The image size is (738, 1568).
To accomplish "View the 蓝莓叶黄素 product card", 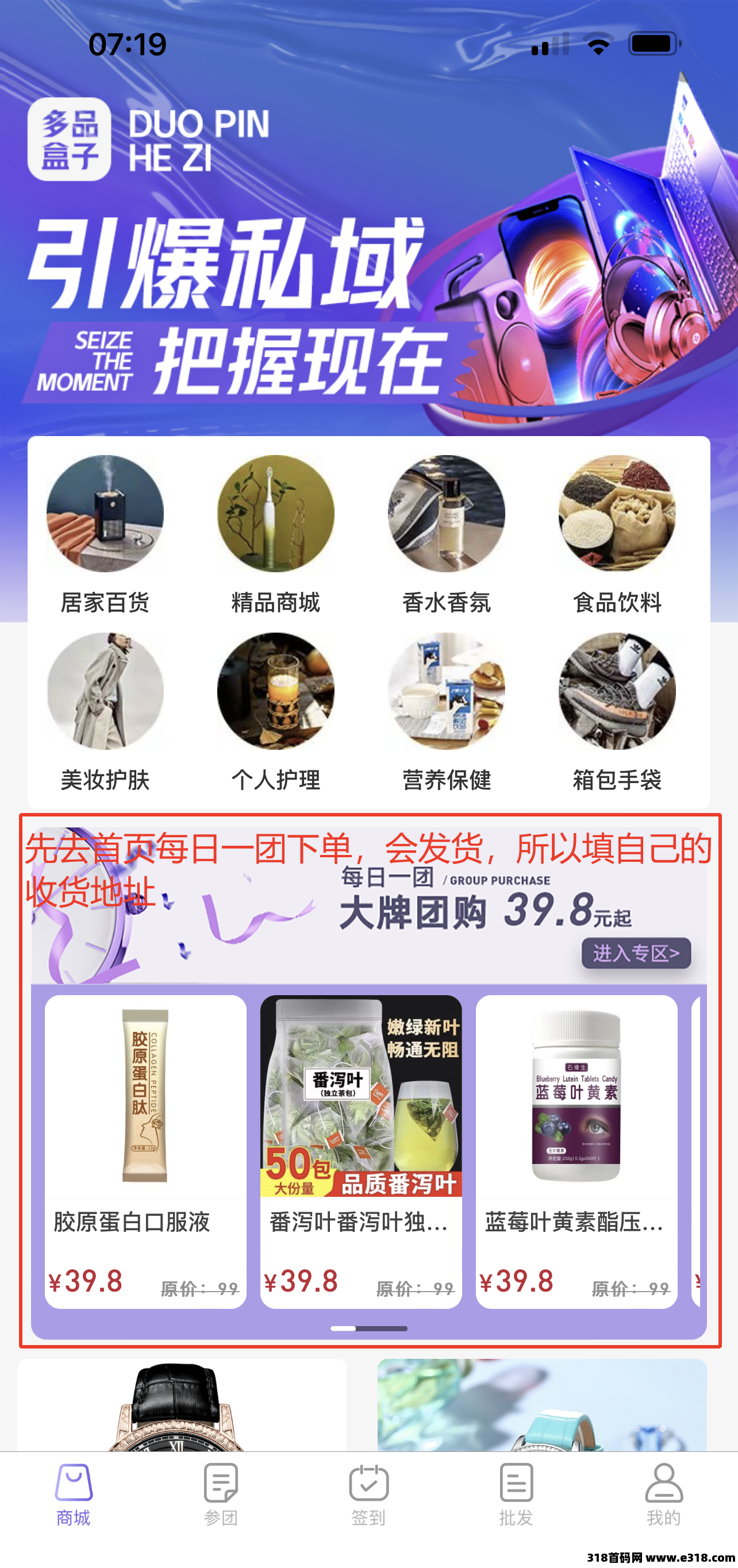I will [x=576, y=1151].
